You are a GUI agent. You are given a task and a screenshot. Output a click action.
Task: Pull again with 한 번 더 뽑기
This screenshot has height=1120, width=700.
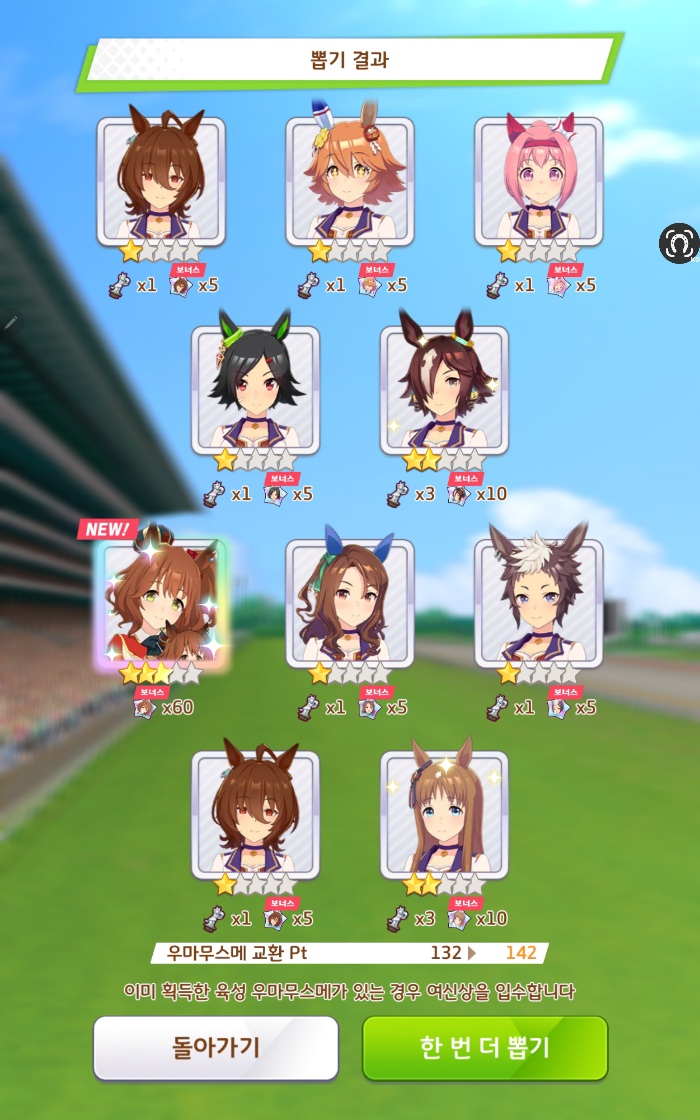(485, 1047)
